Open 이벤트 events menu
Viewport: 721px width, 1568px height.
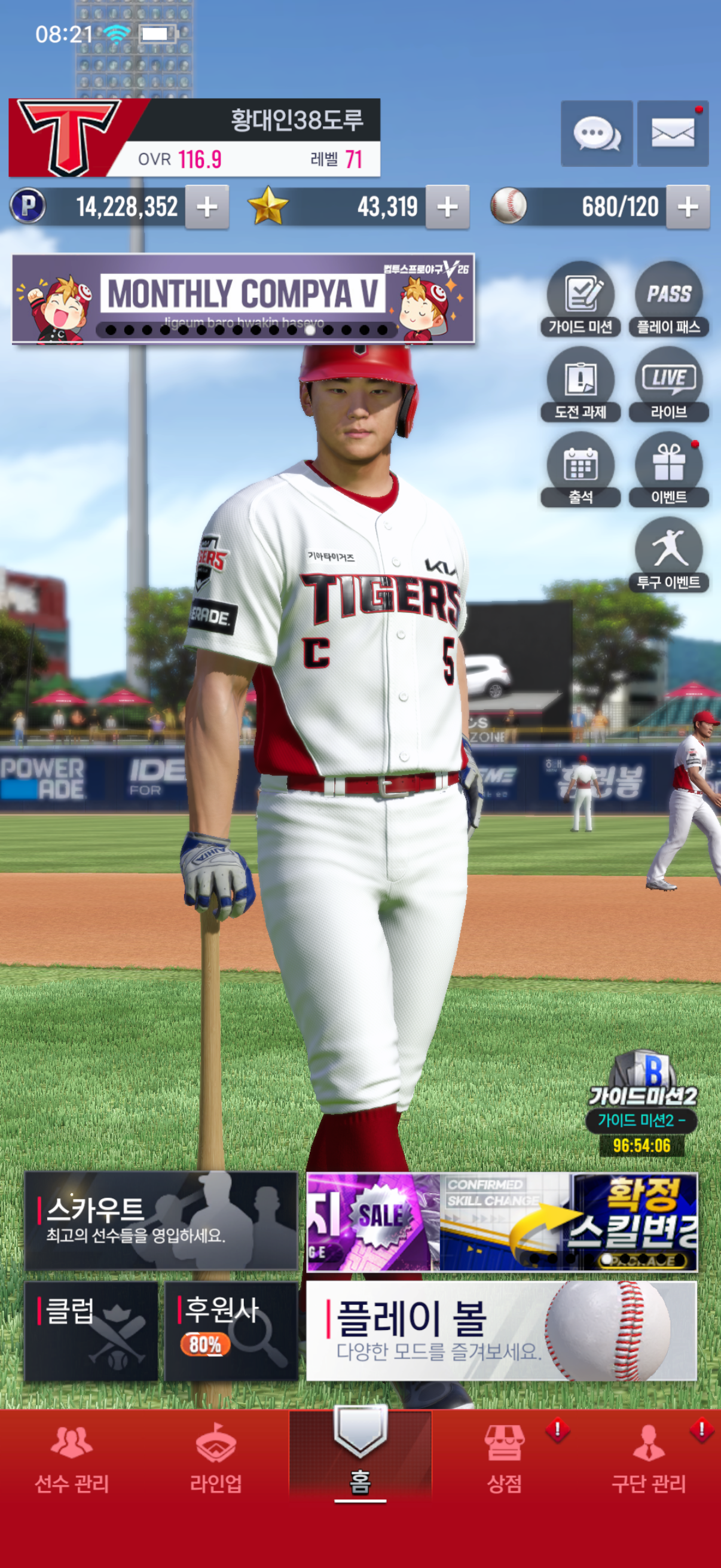[668, 469]
